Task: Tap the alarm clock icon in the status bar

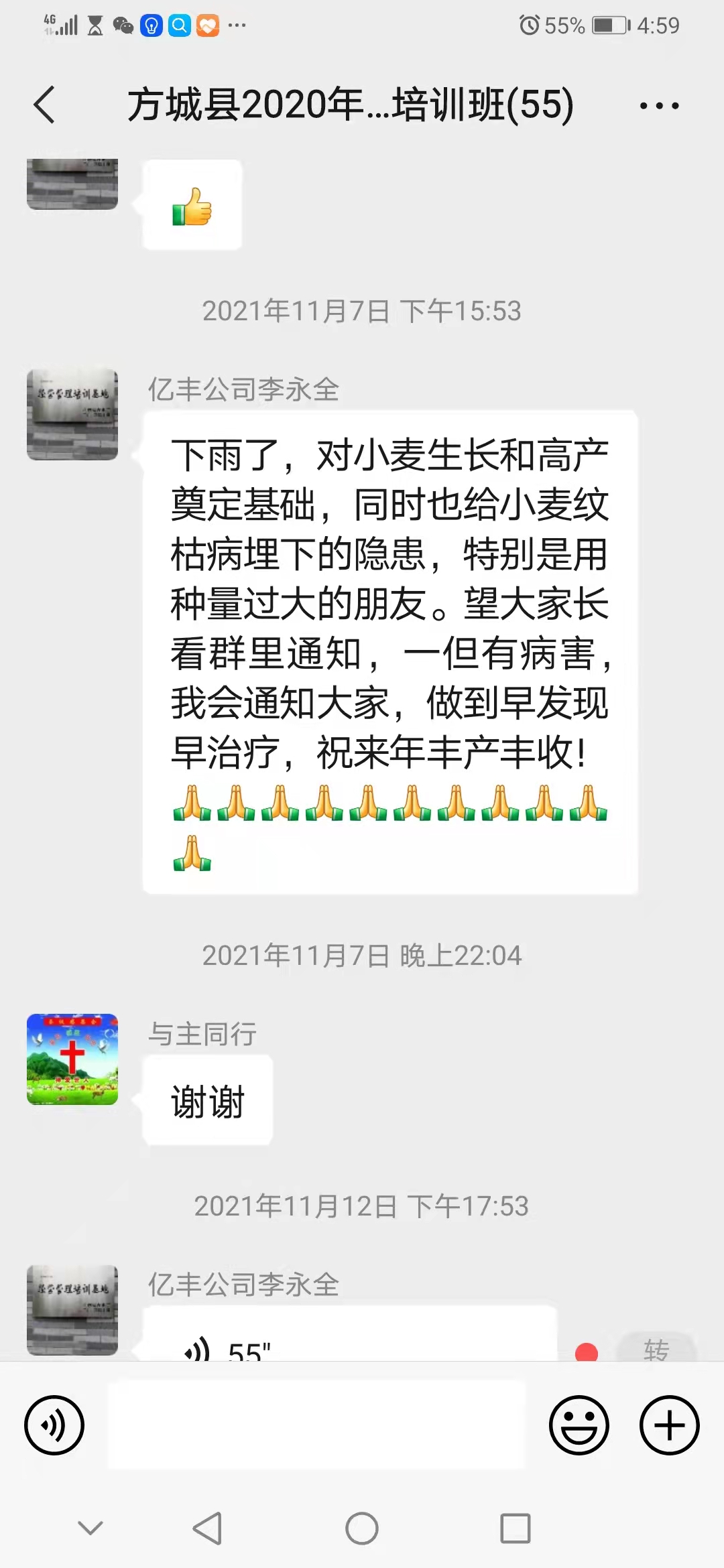Action: 529,25
